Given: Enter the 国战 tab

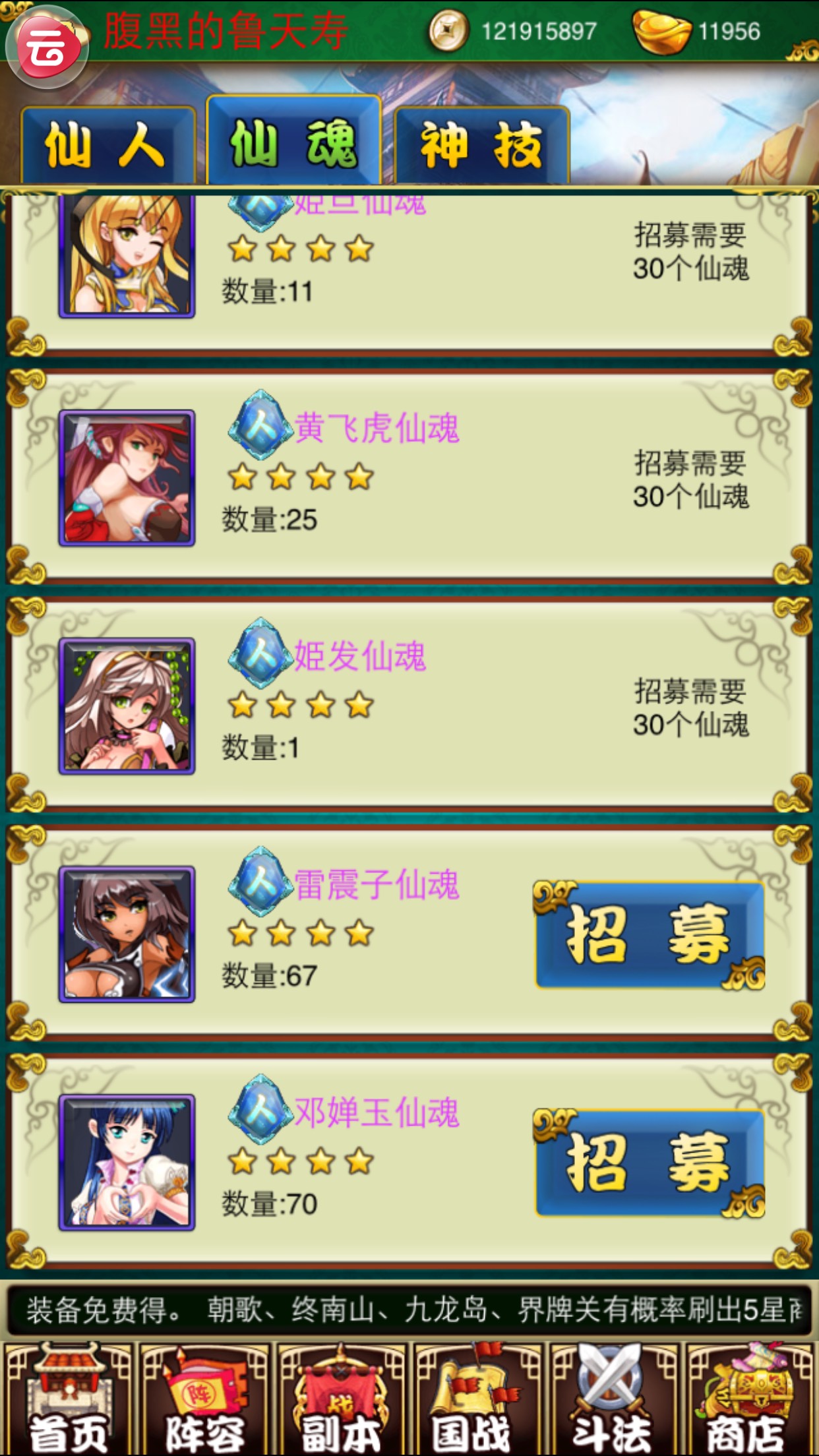Looking at the screenshot, I should 477,1399.
